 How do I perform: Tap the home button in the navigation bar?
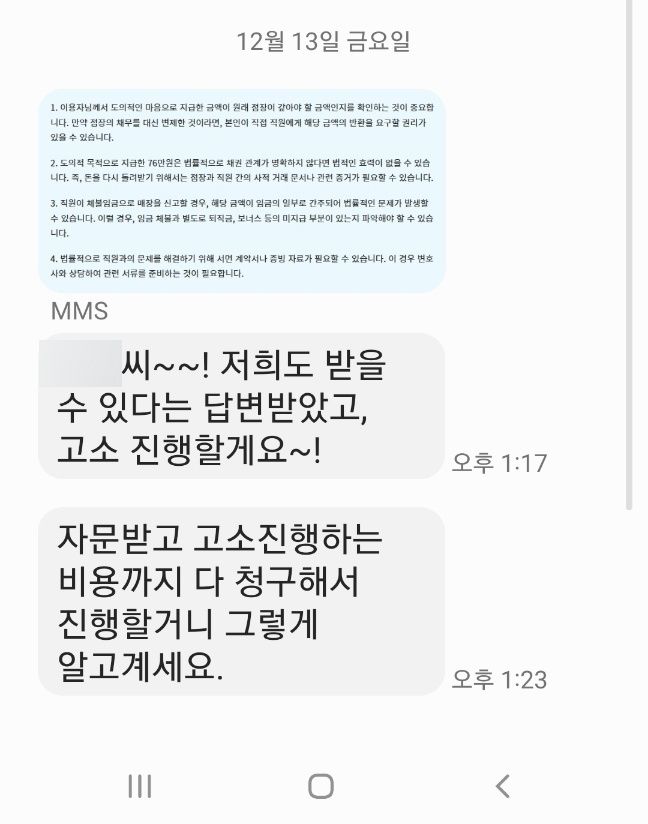pyautogui.click(x=321, y=785)
